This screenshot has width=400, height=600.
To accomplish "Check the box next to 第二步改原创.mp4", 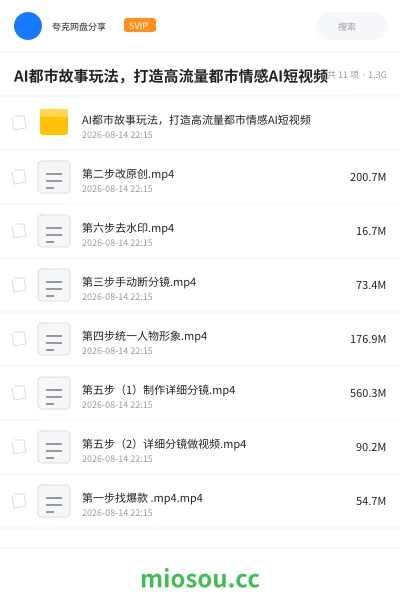I will tap(19, 177).
